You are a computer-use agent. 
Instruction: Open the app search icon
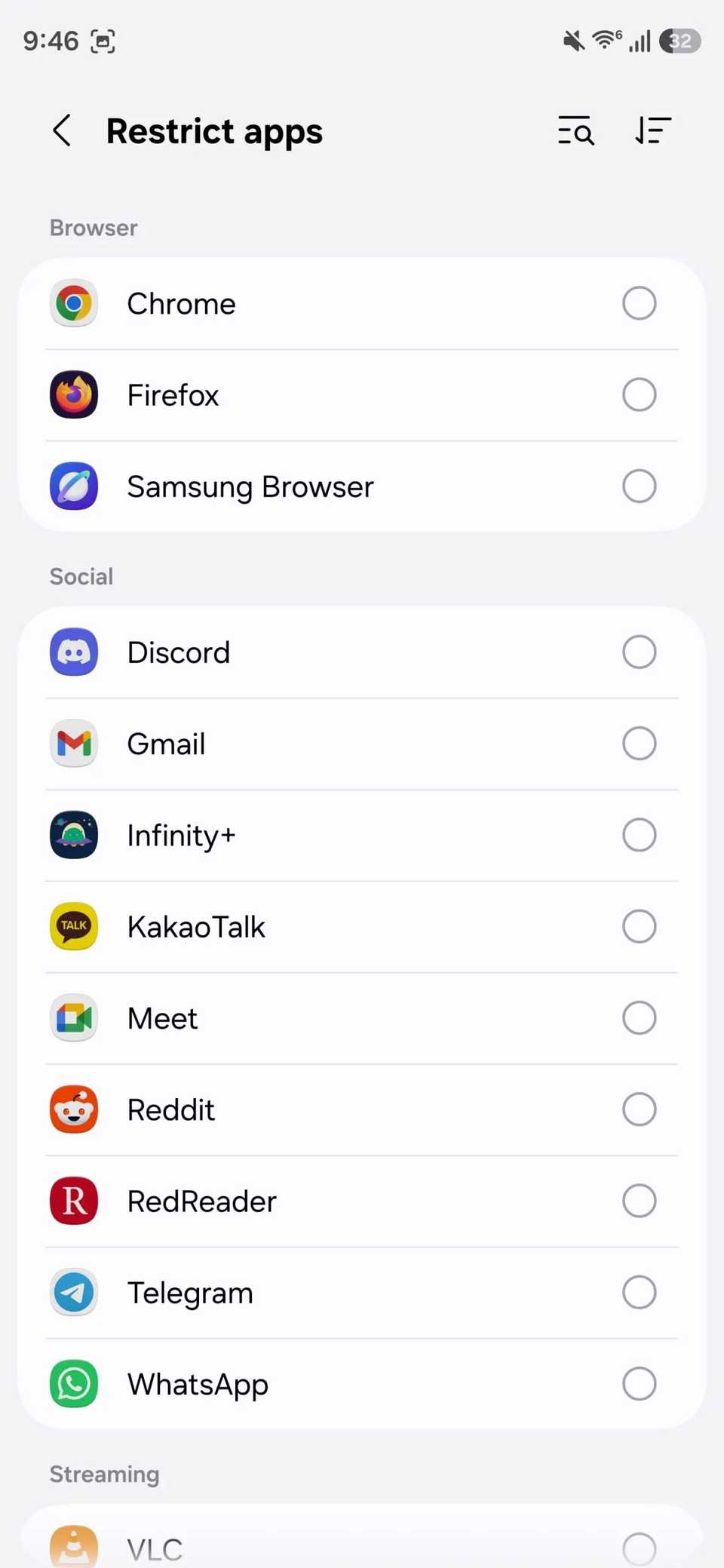(x=576, y=130)
